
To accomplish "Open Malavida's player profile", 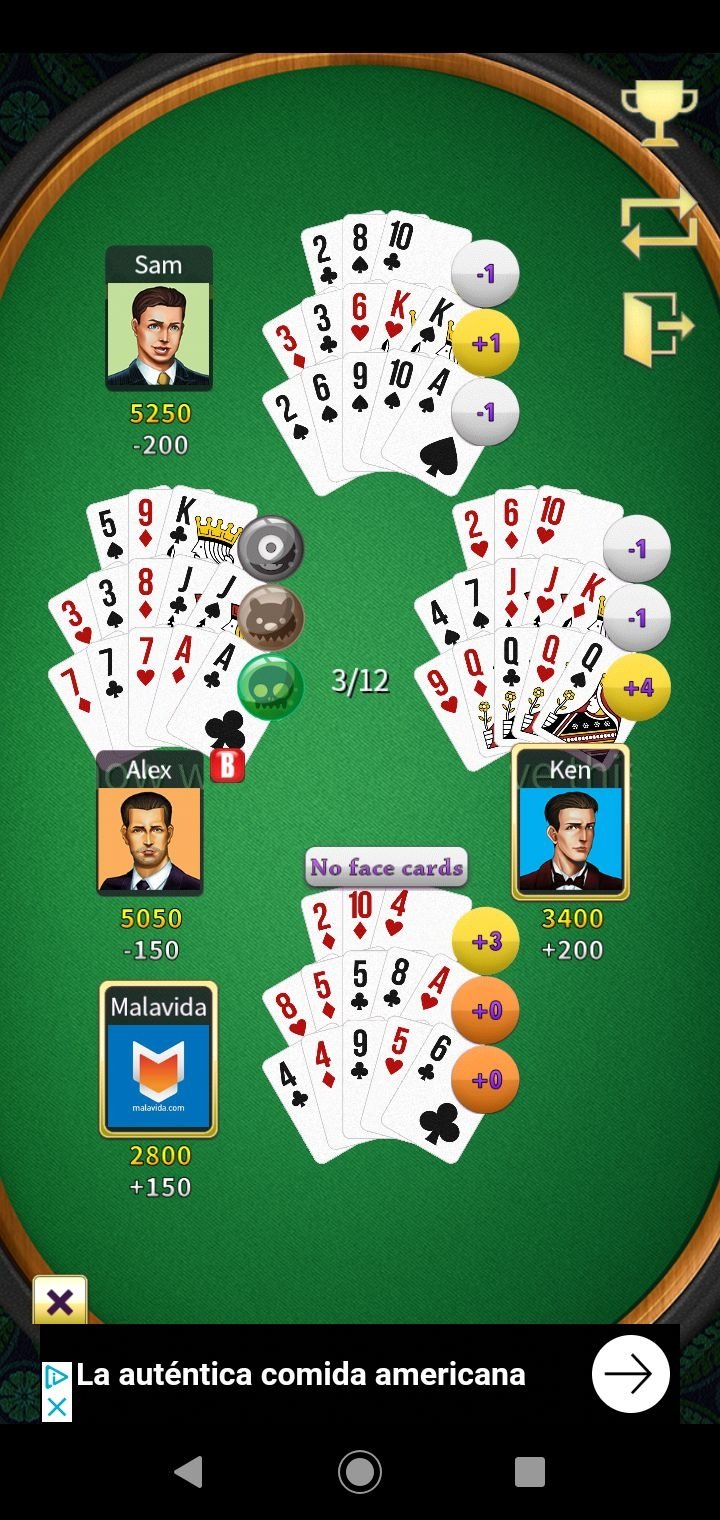I will (x=158, y=1059).
